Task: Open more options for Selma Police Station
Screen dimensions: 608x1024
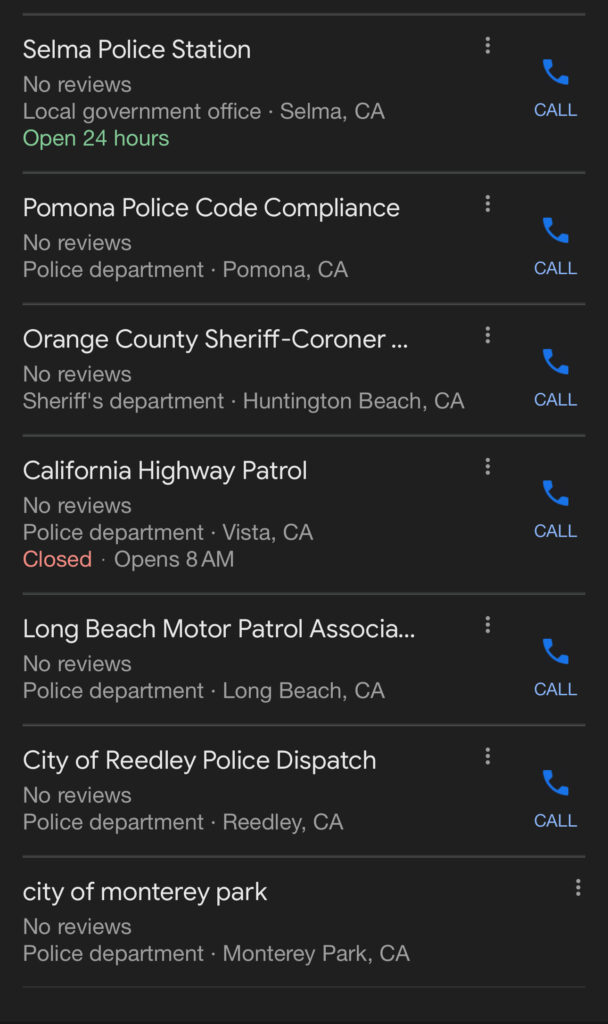Action: 487,45
